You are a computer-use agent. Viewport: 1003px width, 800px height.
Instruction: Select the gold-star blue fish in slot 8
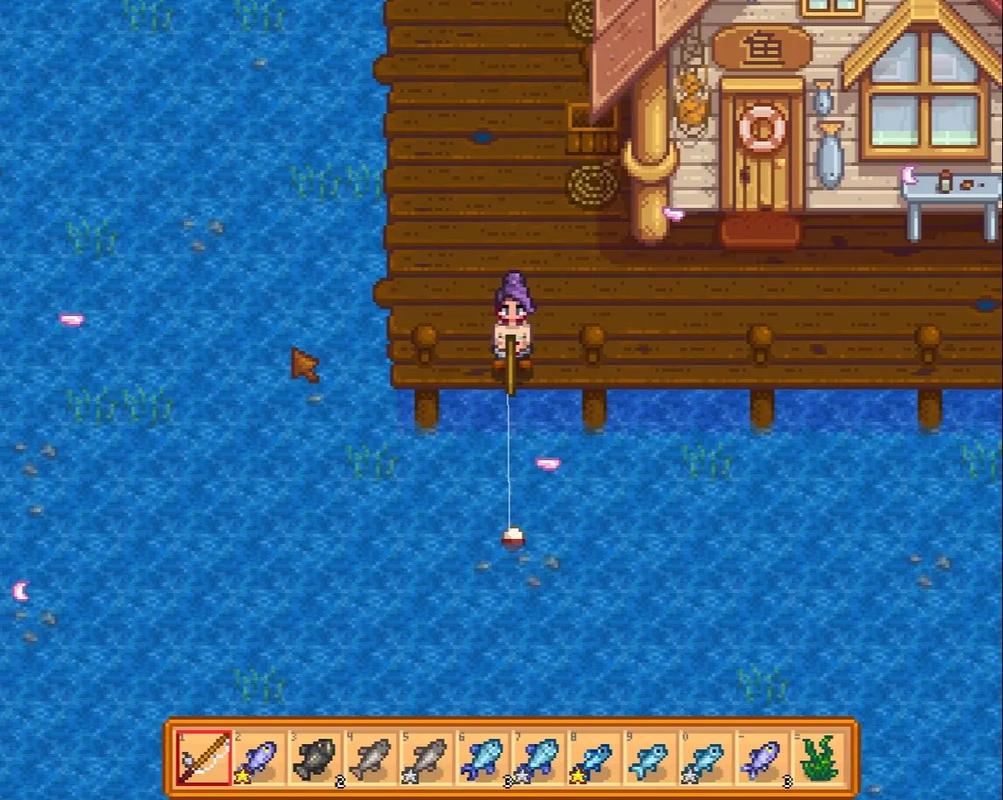595,758
